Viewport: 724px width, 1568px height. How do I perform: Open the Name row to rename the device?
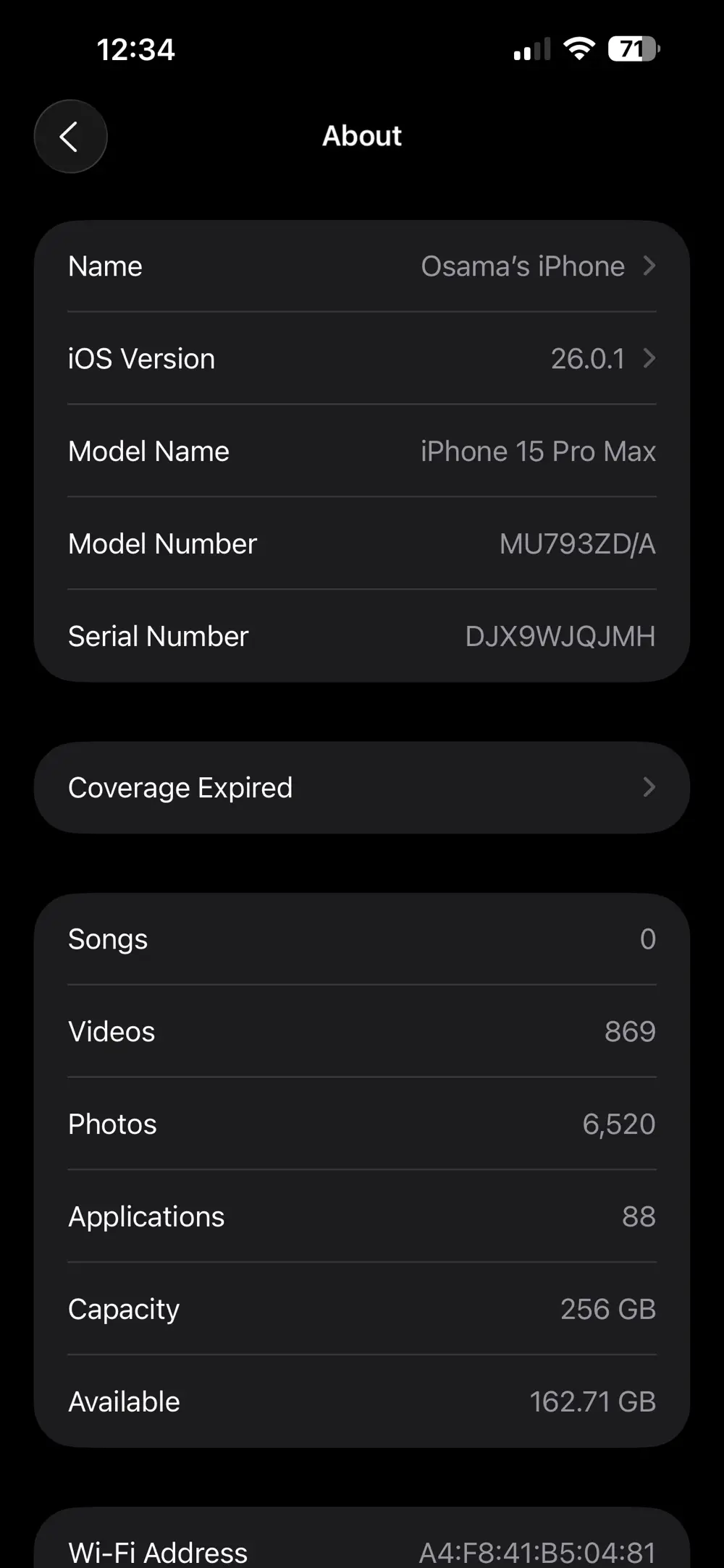coord(362,266)
